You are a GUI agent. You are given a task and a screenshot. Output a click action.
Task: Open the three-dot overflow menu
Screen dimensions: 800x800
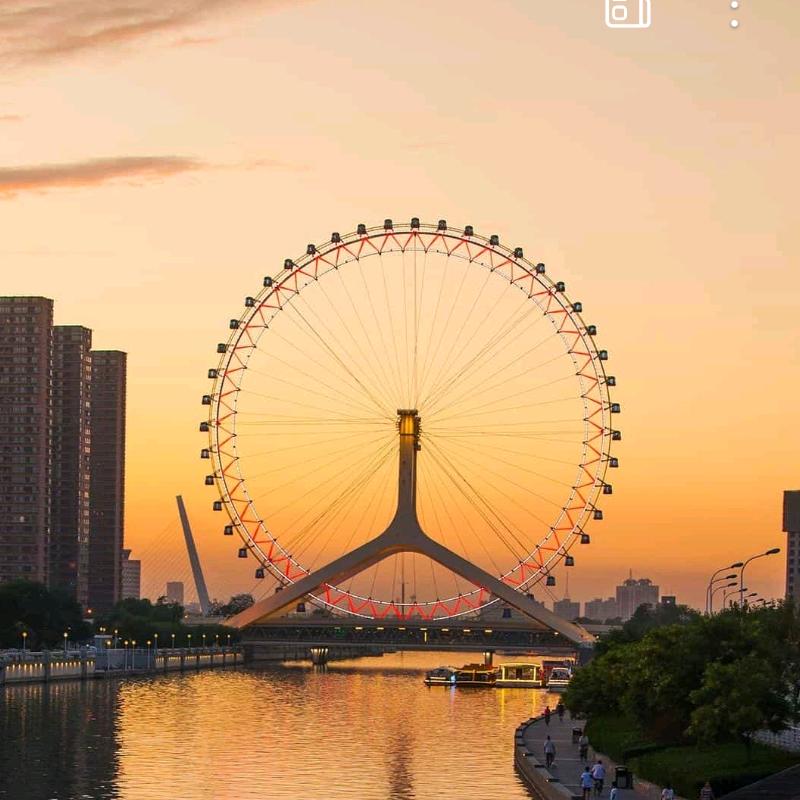[734, 13]
